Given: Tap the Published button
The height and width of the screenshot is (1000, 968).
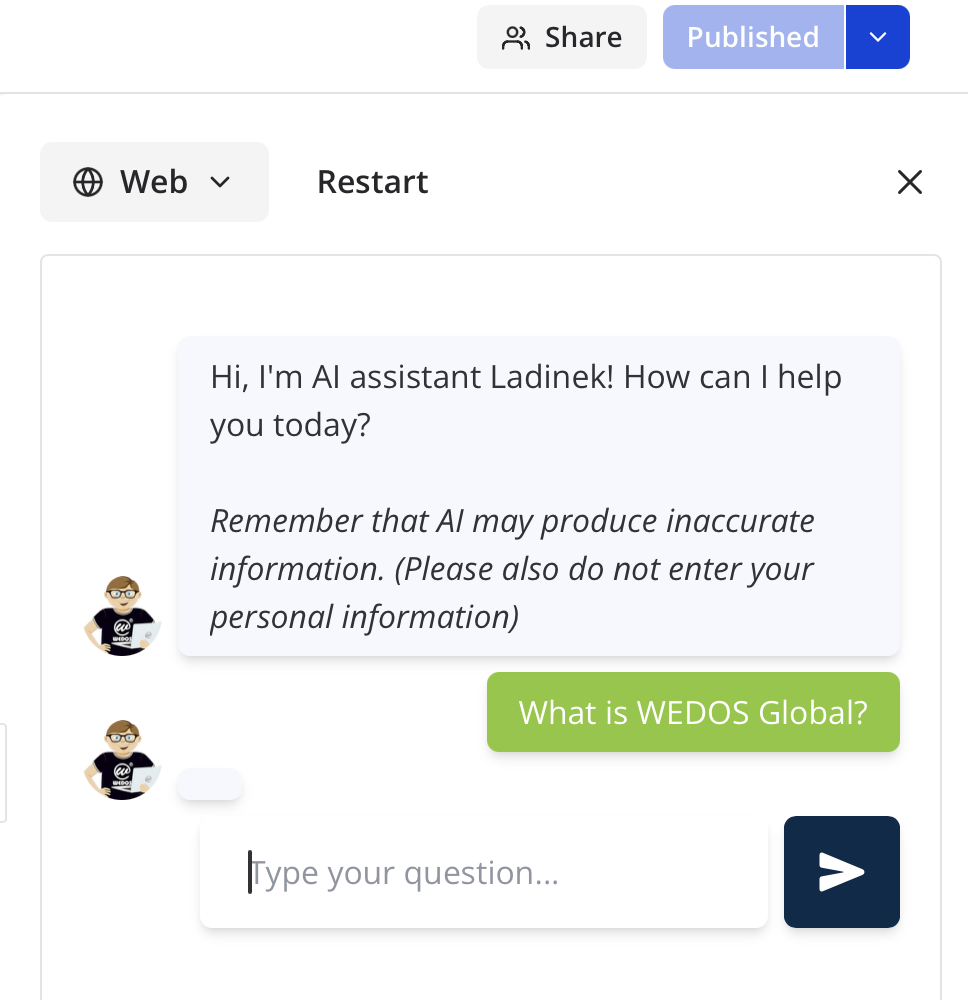Looking at the screenshot, I should [x=753, y=38].
